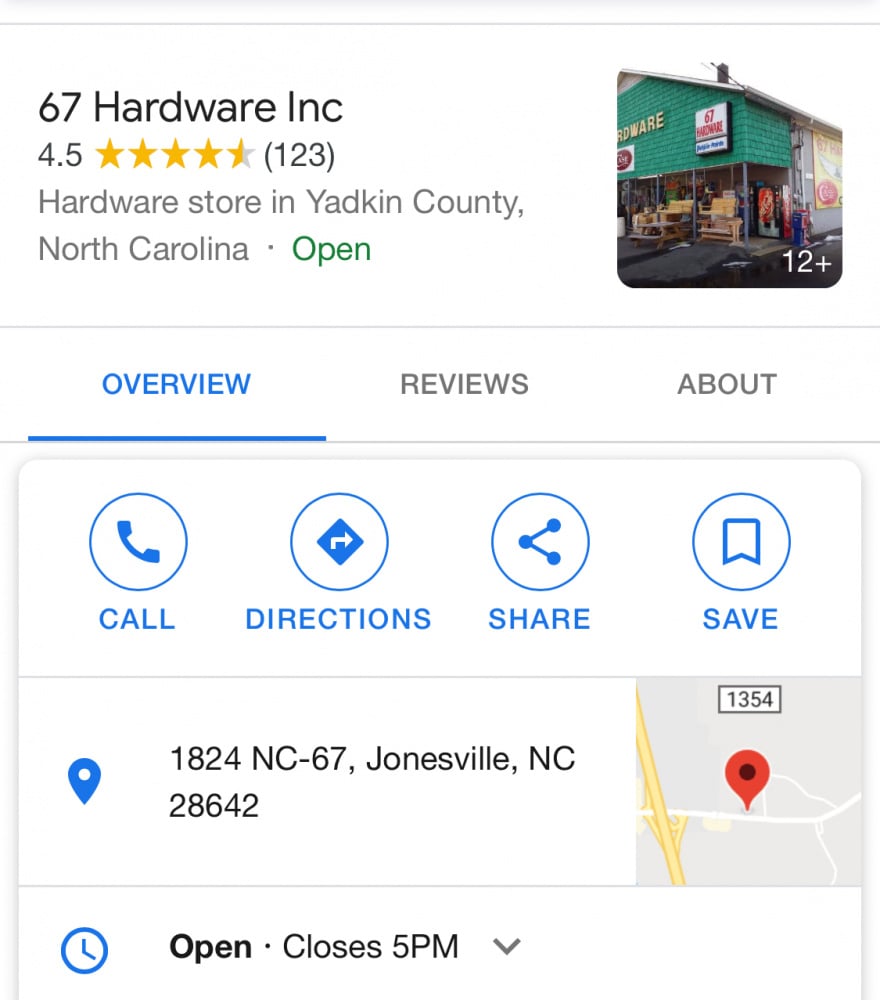
Task: Open the 1824 NC-67 address row
Action: coord(370,781)
